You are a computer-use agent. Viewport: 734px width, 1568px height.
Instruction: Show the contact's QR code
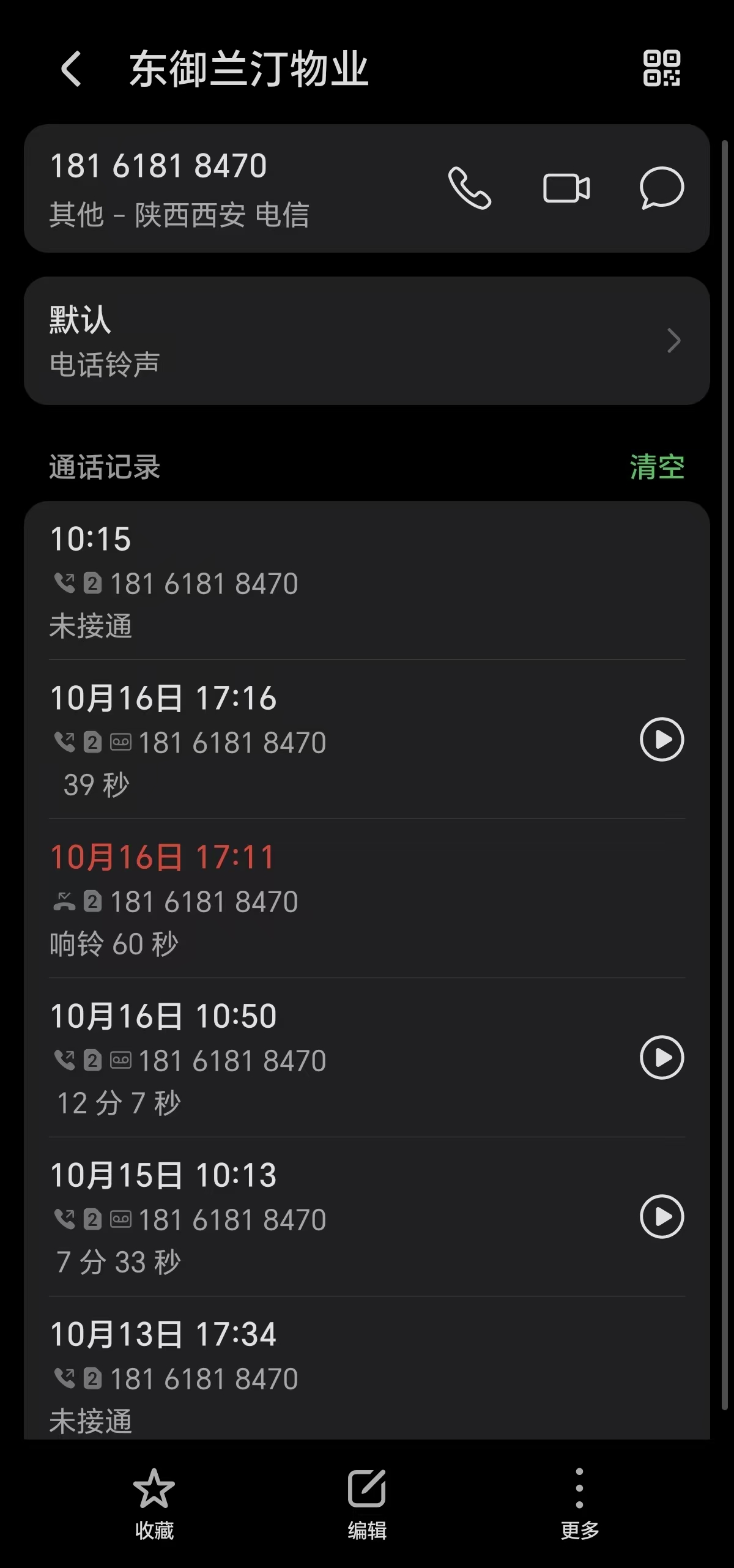point(661,68)
